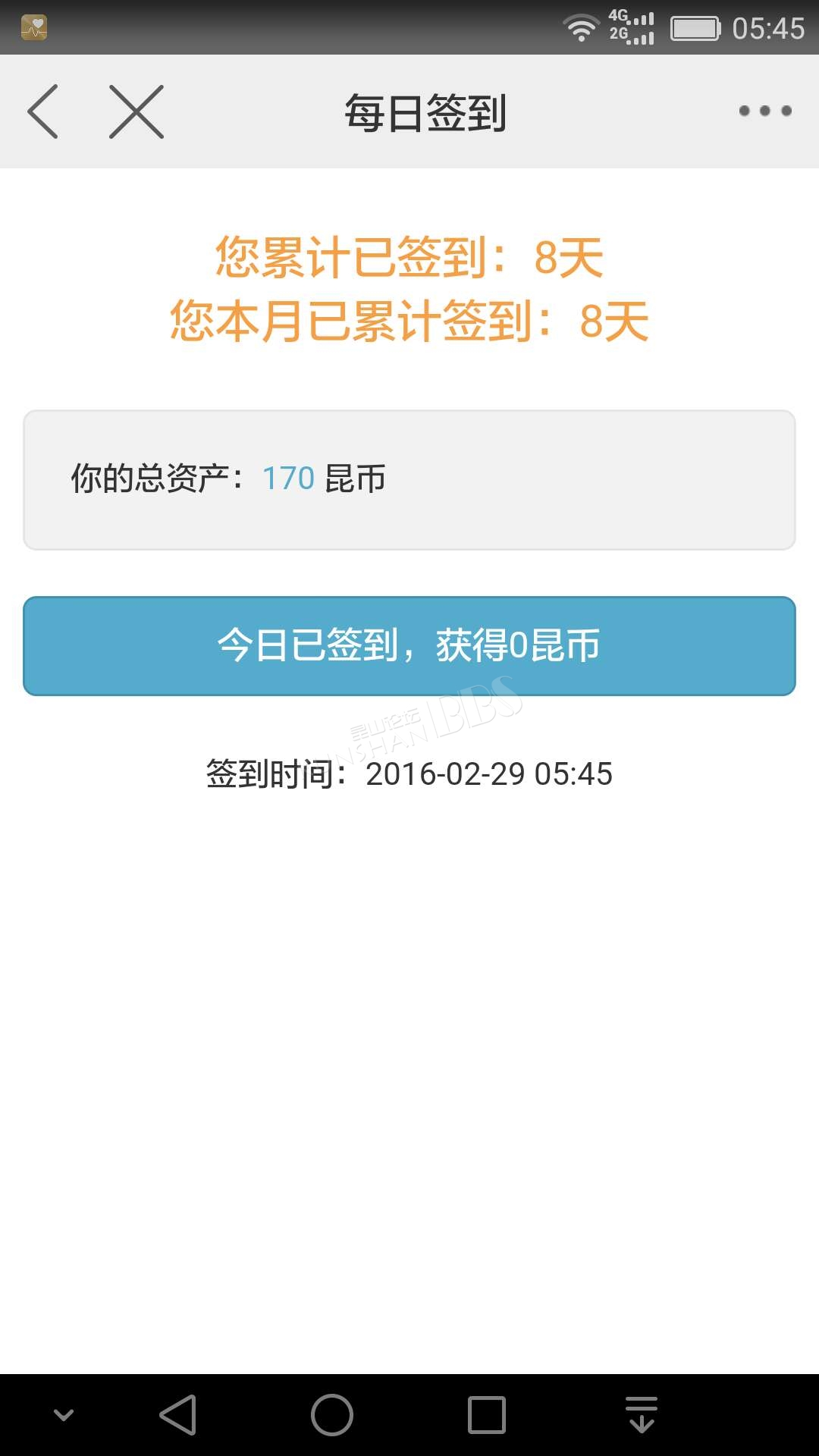Screen dimensions: 819x1456
Task: Go to the home screen
Action: (x=332, y=1415)
